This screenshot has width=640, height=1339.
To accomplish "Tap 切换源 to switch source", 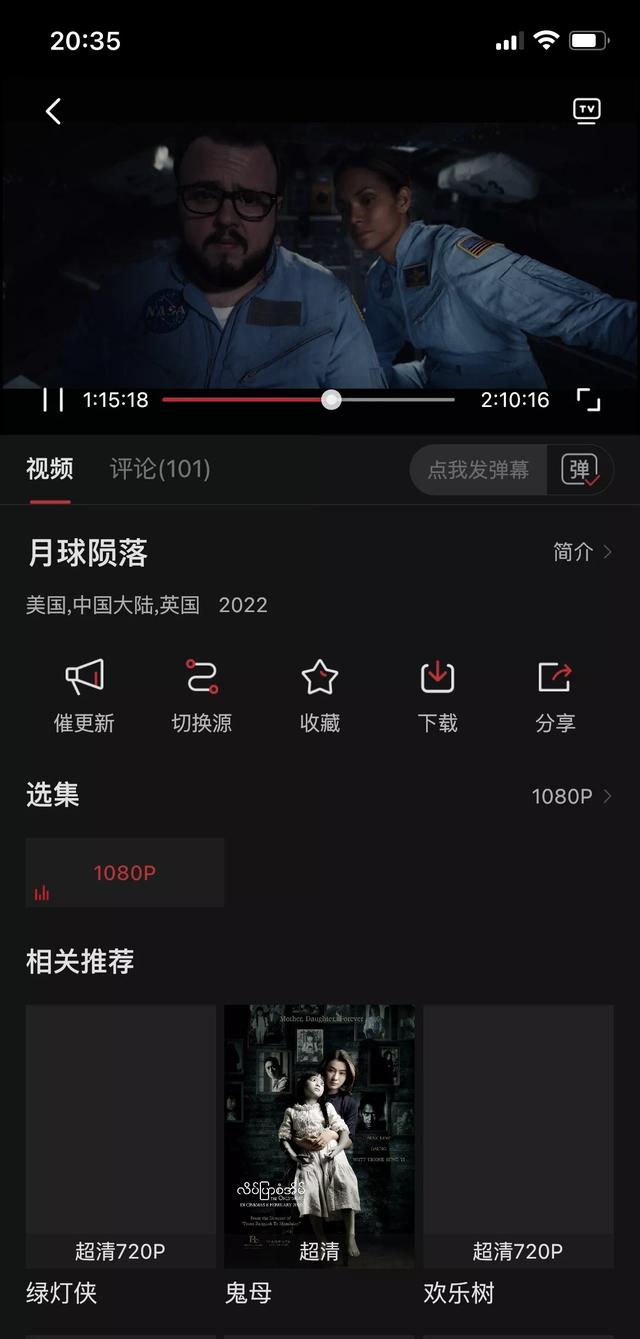I will (202, 695).
